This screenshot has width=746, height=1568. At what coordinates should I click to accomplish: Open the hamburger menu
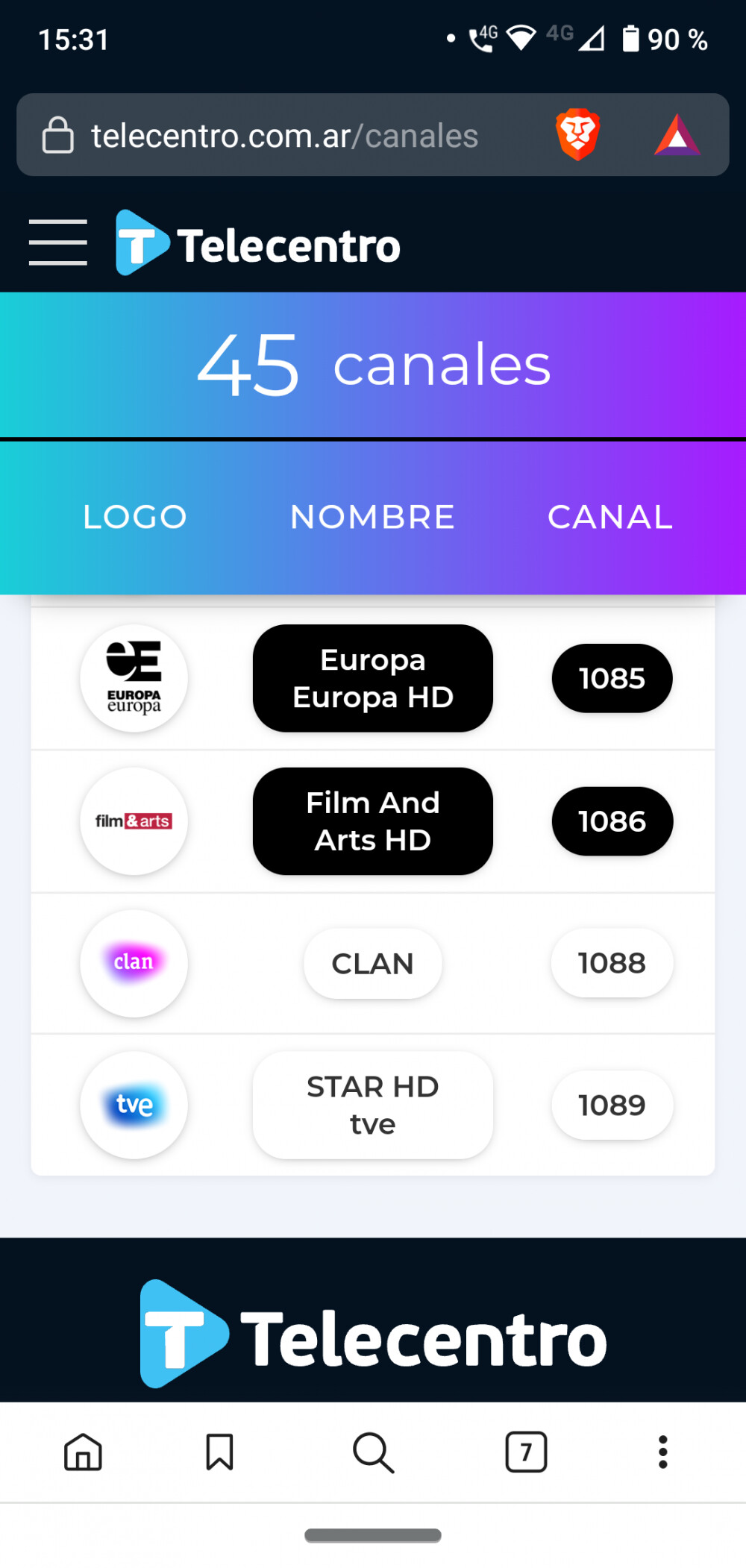[58, 242]
